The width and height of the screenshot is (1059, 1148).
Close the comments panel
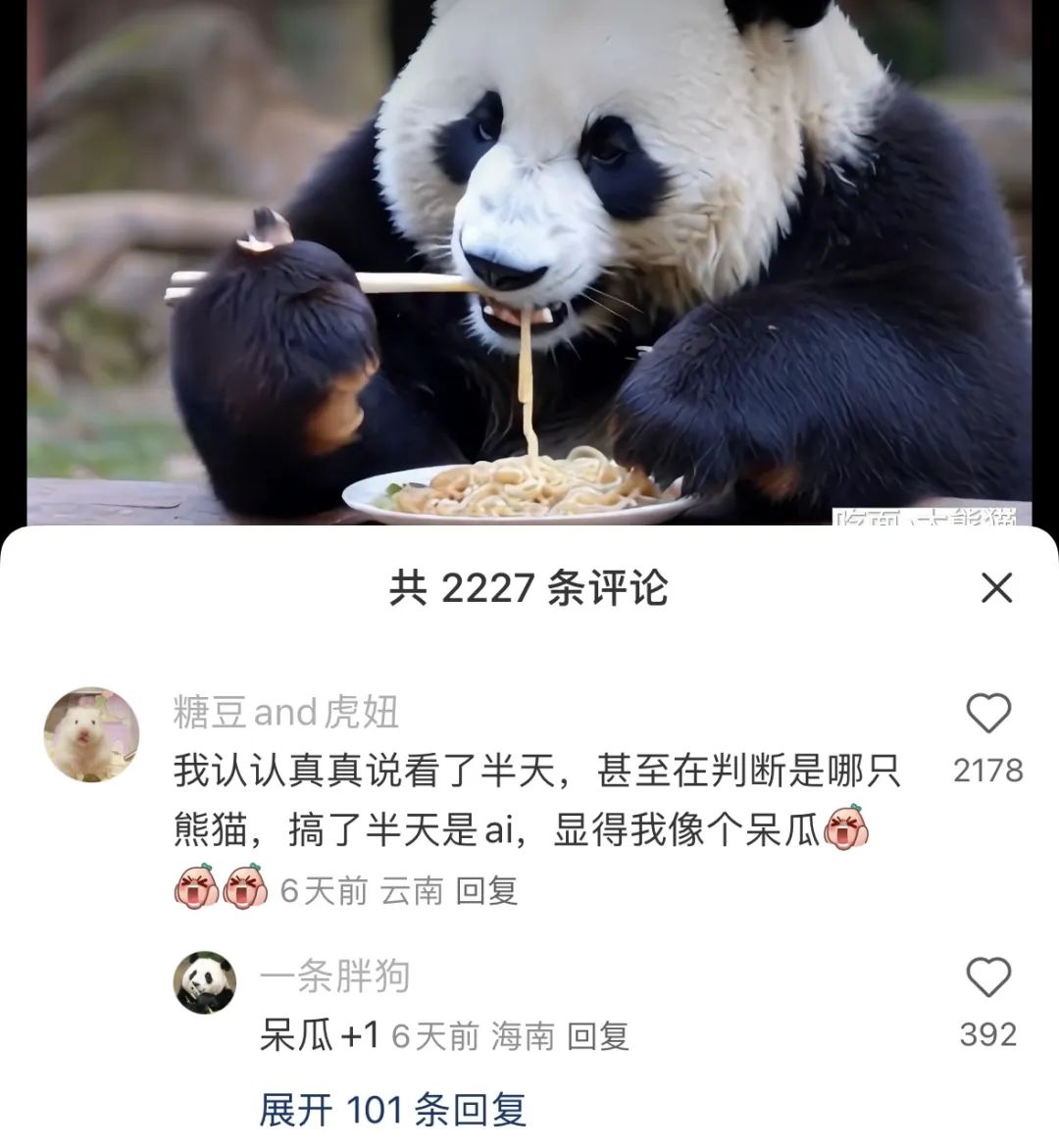tap(996, 588)
